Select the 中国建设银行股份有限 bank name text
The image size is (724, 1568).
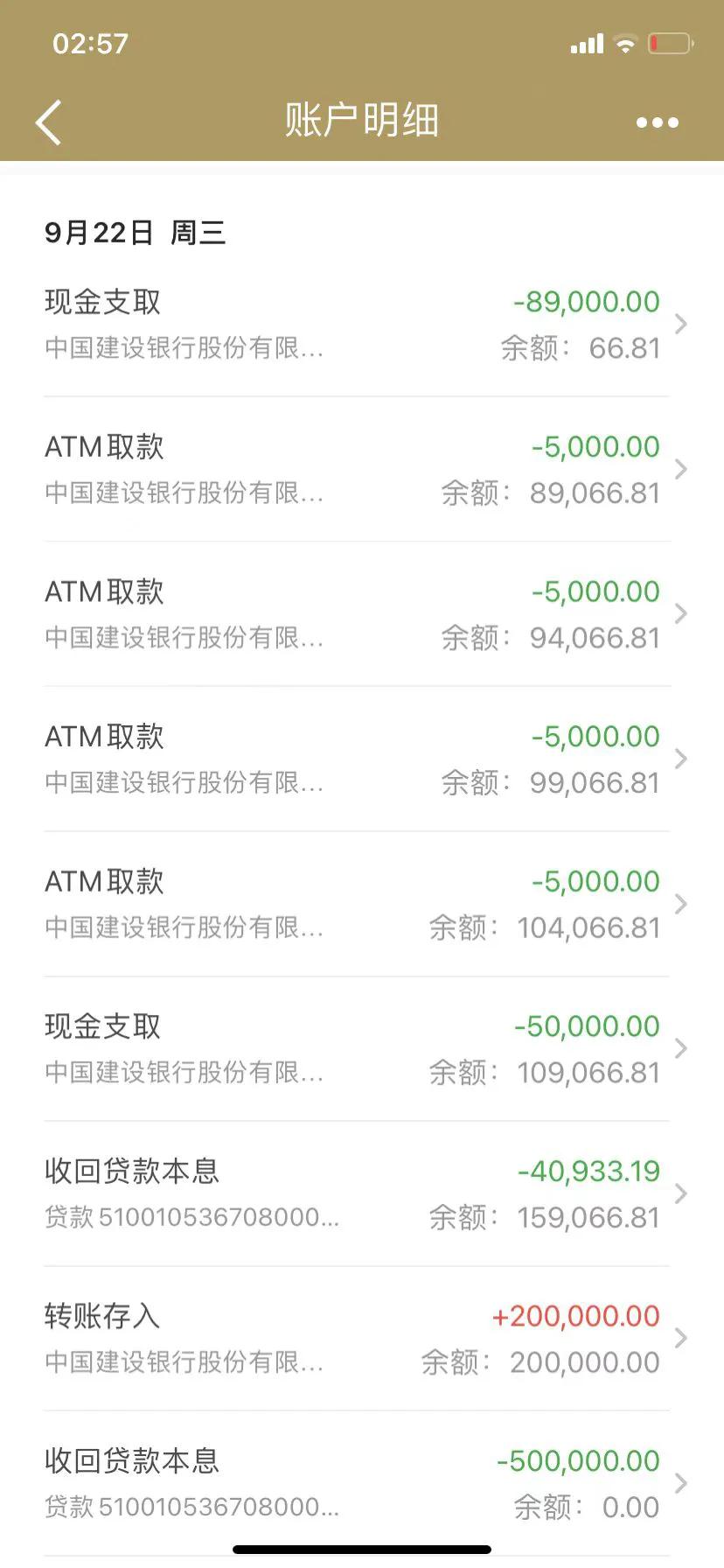(184, 348)
